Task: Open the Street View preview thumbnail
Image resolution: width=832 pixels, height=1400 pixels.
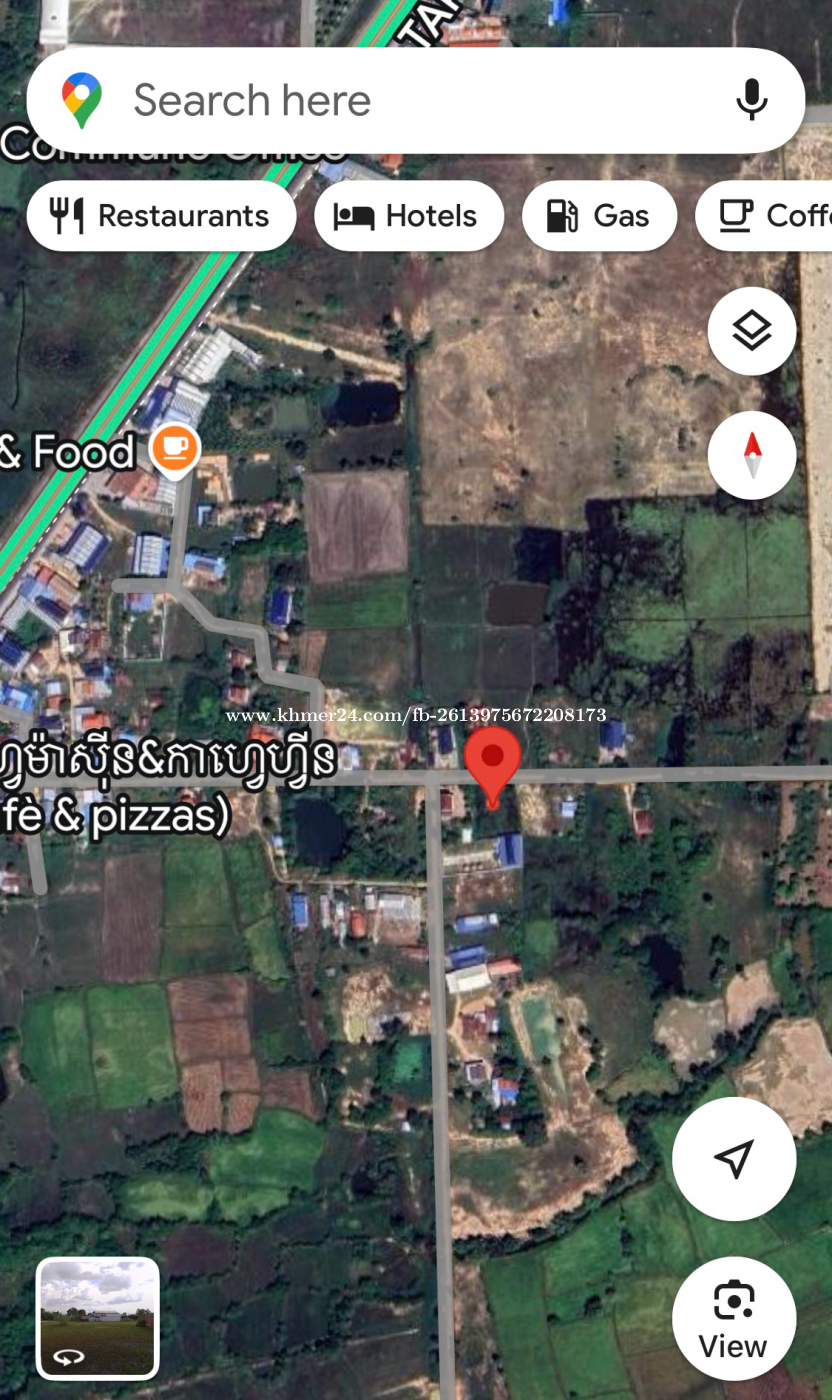Action: click(98, 1317)
